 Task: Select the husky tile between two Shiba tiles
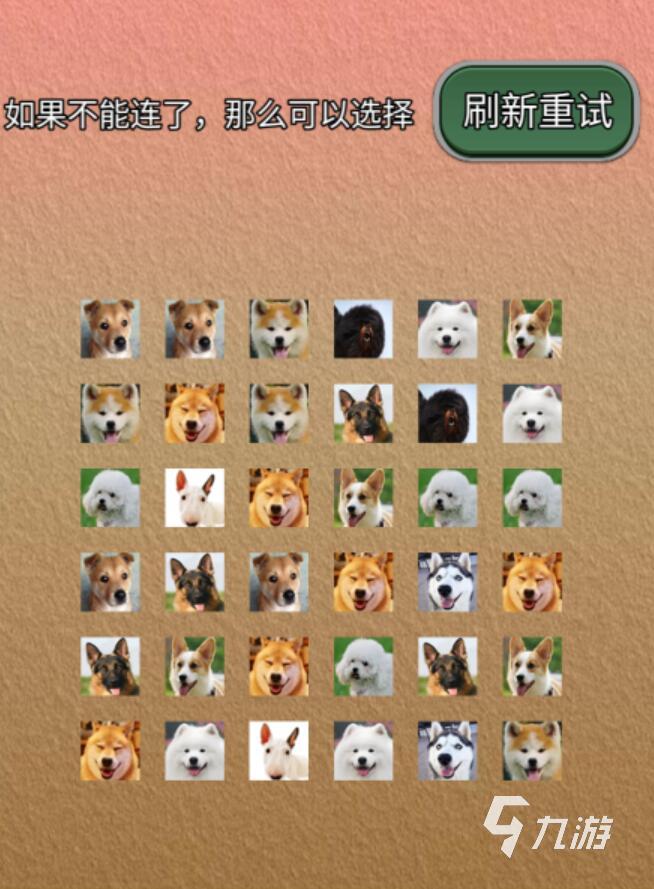(x=447, y=582)
